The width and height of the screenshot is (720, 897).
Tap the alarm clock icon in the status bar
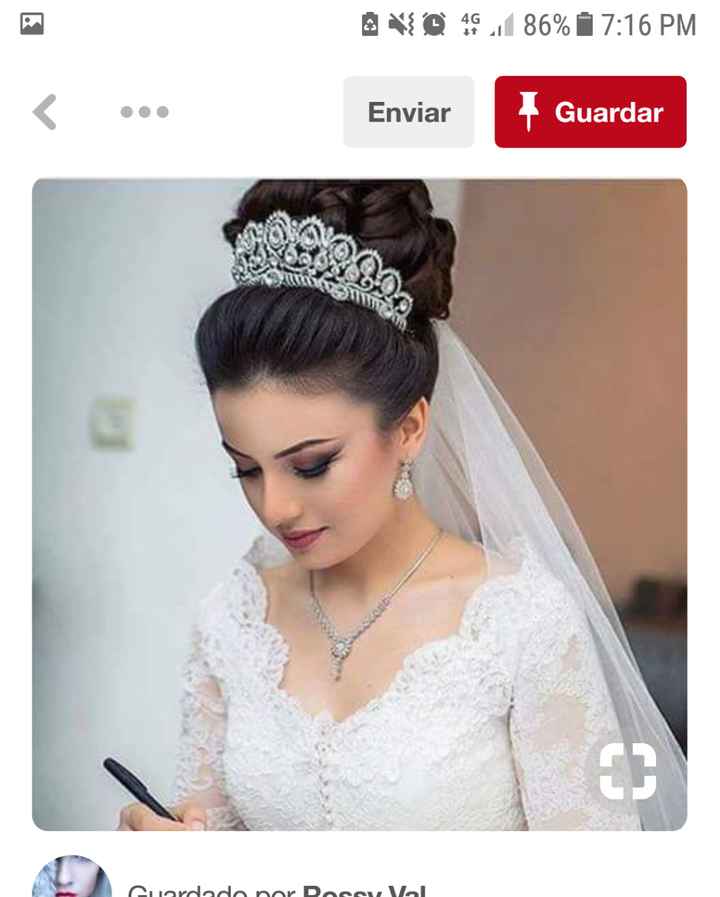click(x=432, y=23)
